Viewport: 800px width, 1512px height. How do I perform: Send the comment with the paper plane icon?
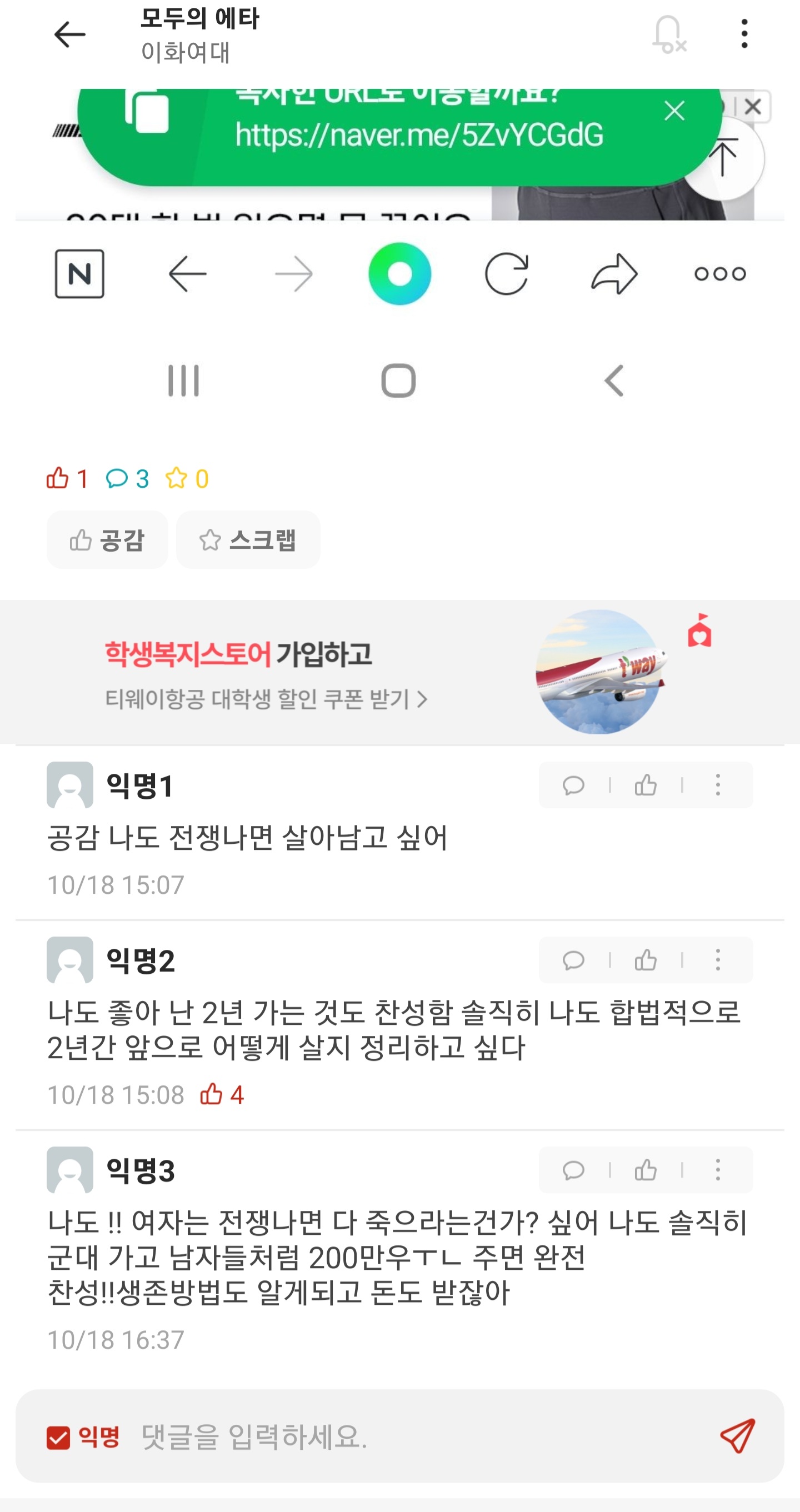tap(737, 1436)
